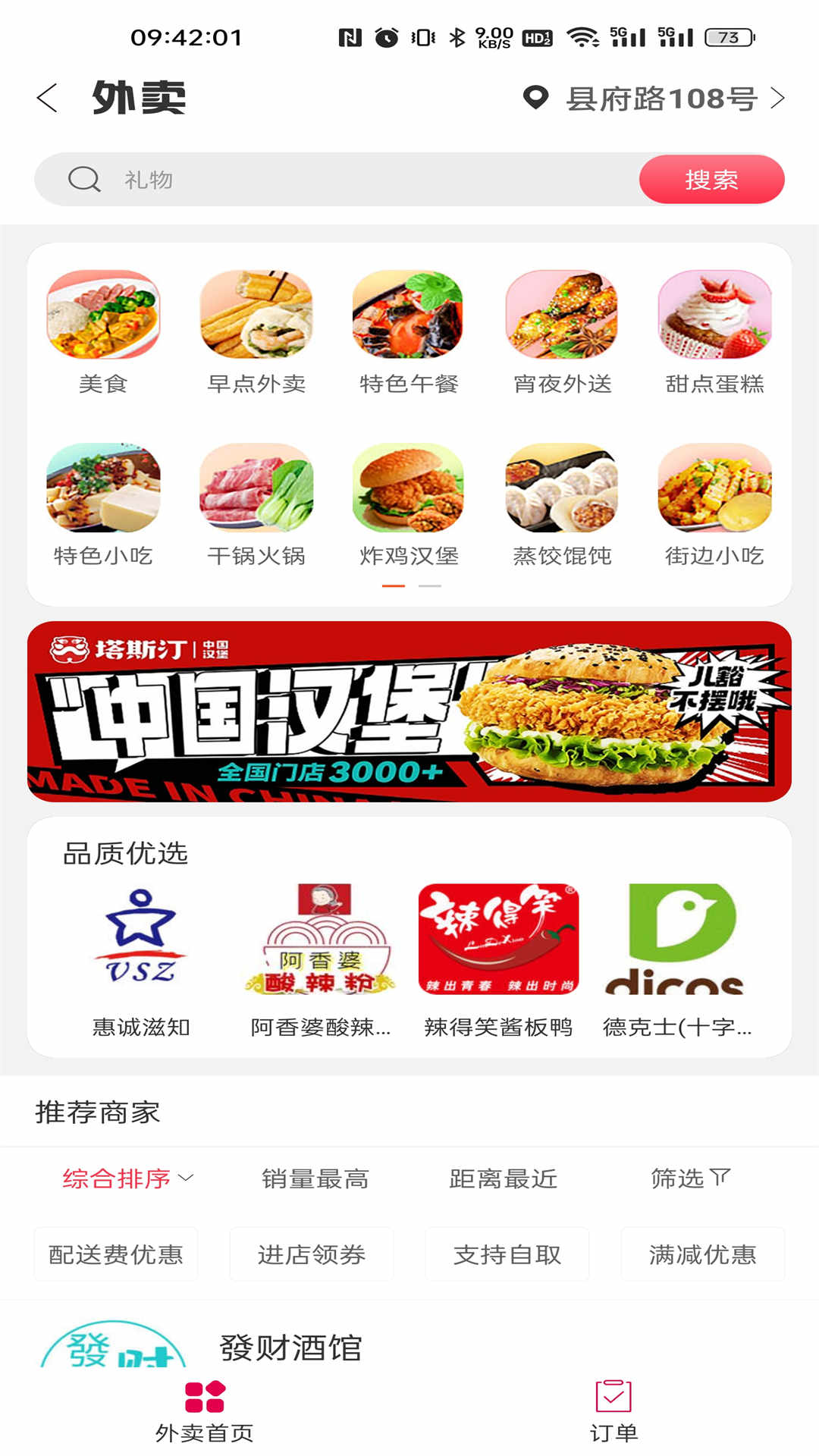Open the 筛选 filter panel

pyautogui.click(x=690, y=1178)
